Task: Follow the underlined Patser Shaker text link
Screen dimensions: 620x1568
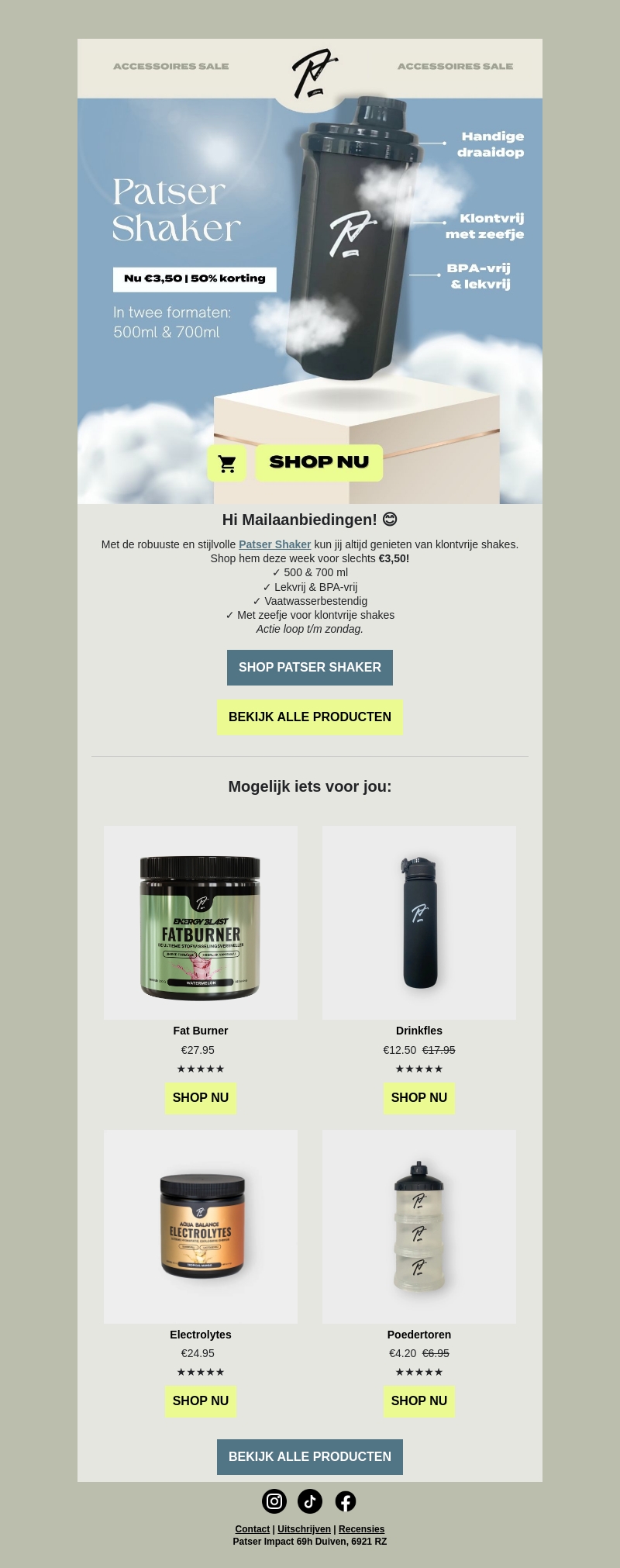Action: (274, 544)
